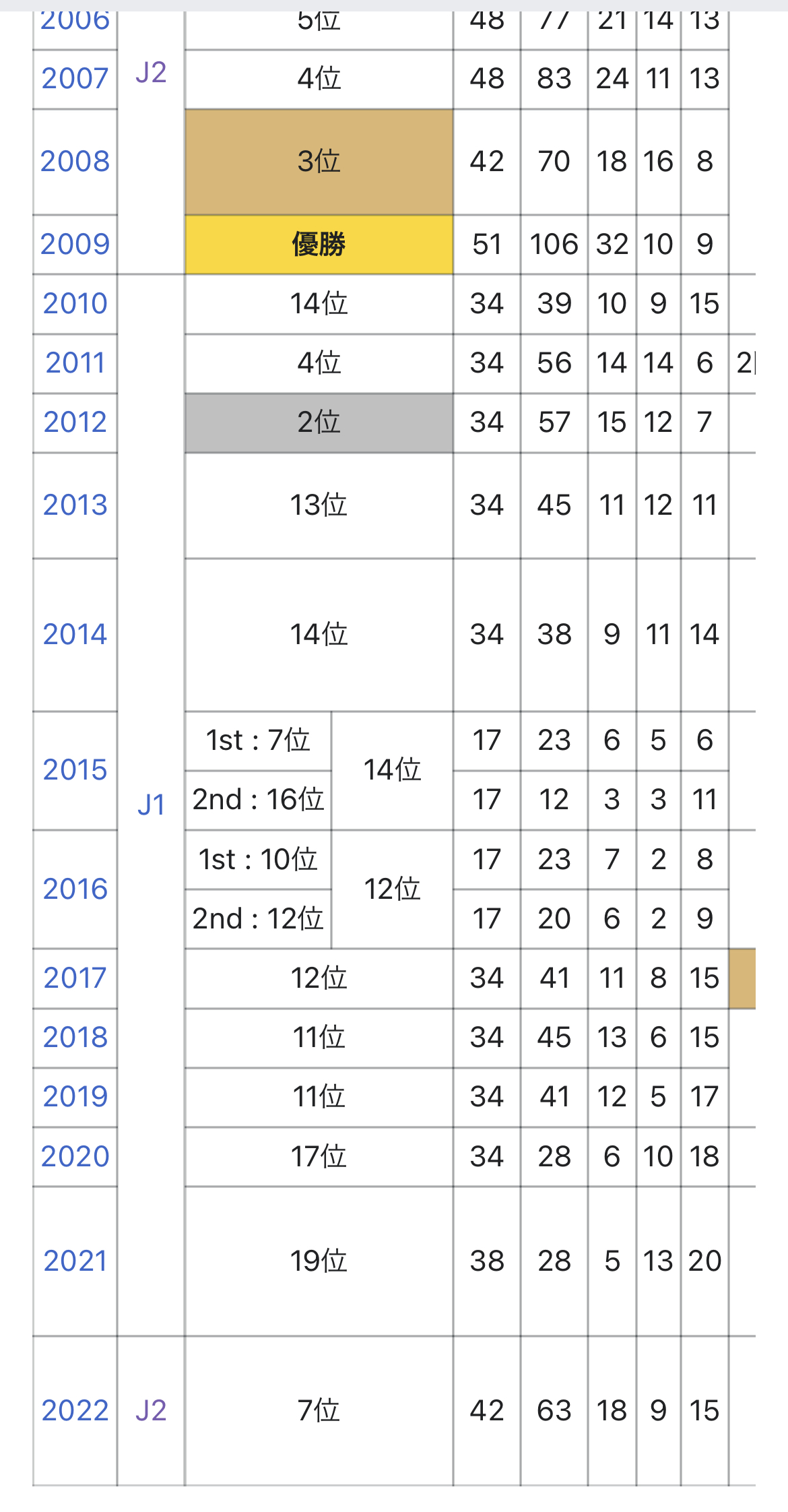The width and height of the screenshot is (788, 1512).
Task: Open the J2 link beside 2022
Action: tap(151, 1411)
